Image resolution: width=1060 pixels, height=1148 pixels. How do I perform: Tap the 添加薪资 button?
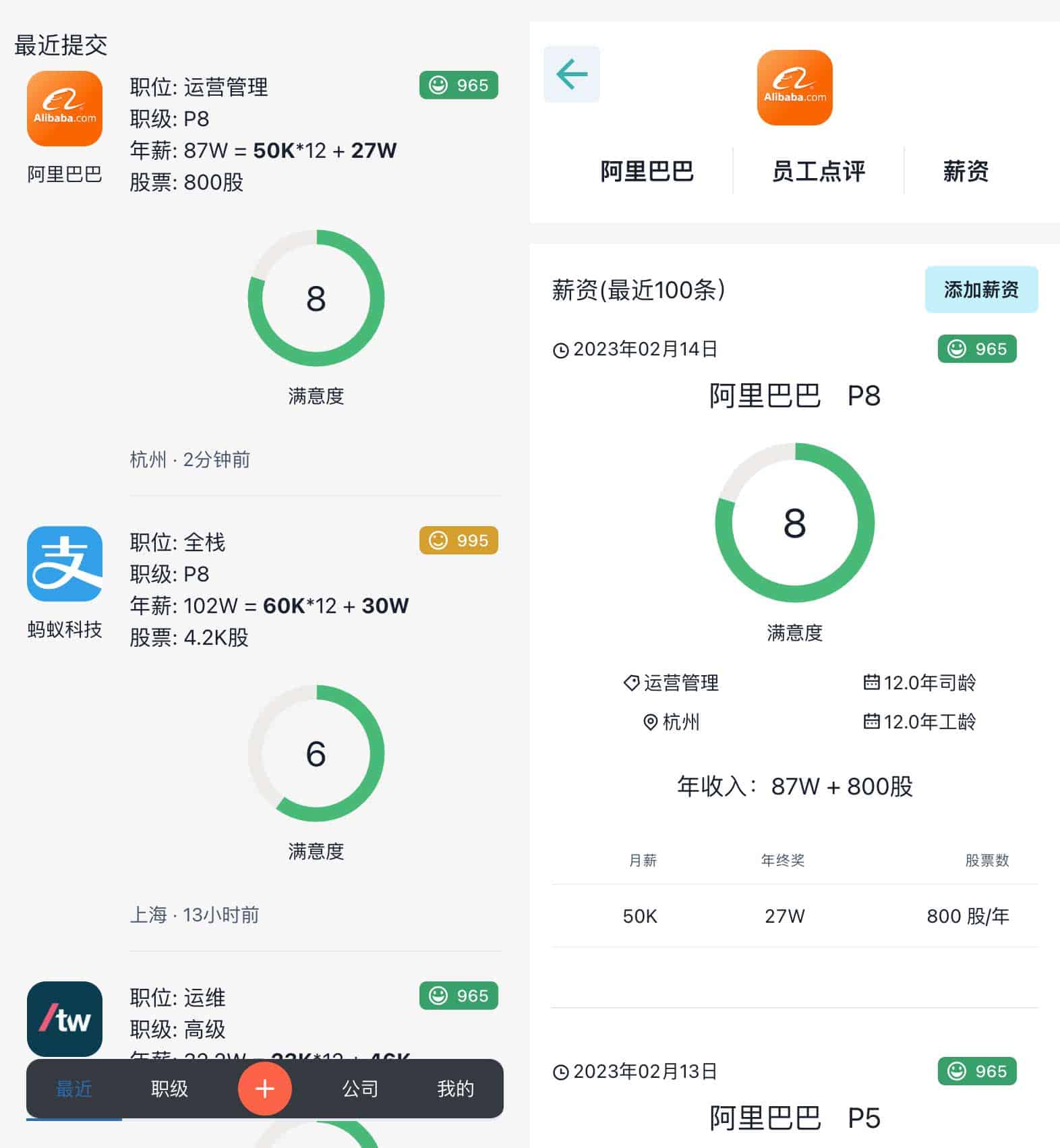click(981, 289)
